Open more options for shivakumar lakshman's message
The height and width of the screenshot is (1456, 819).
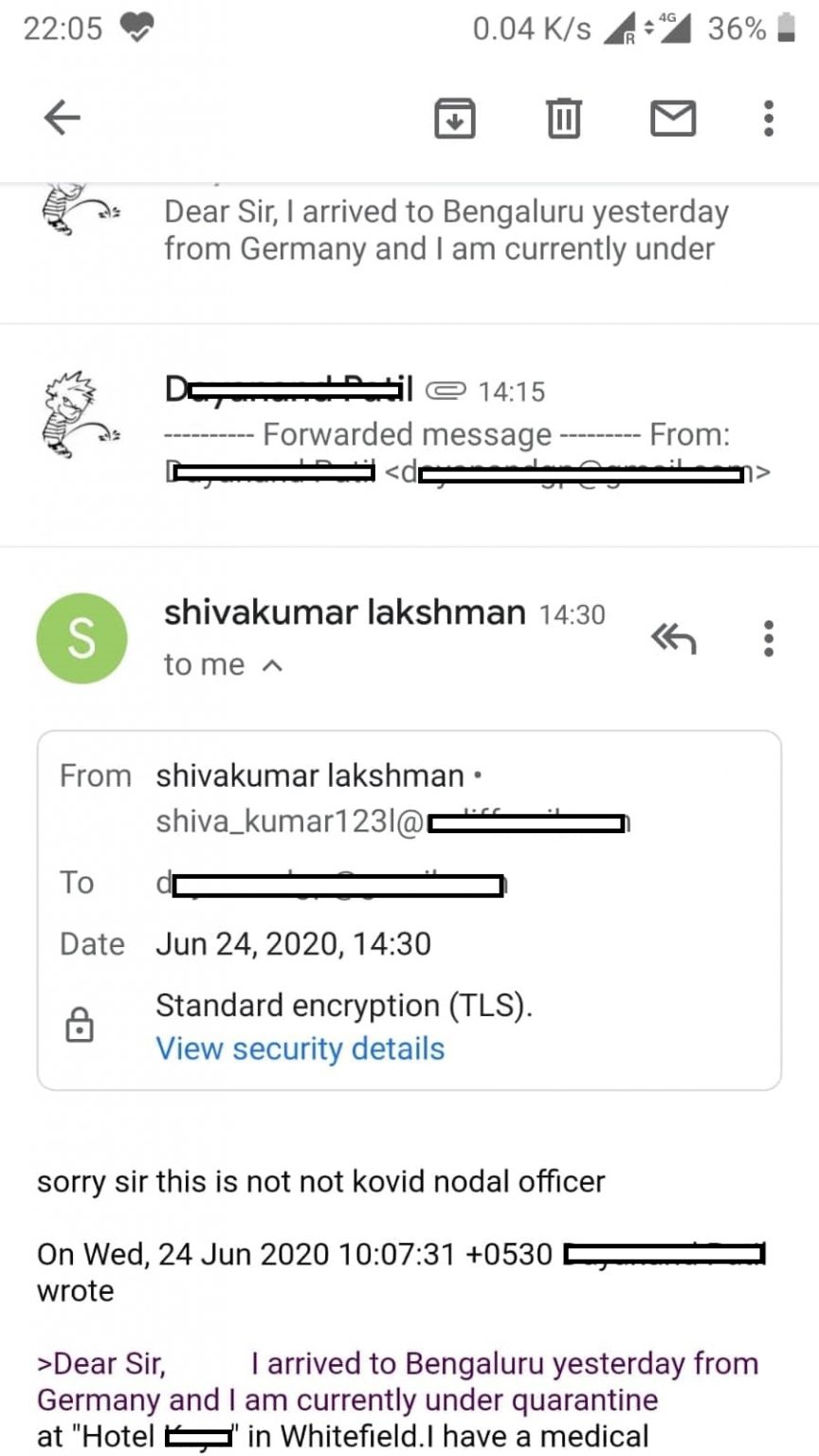click(x=769, y=639)
